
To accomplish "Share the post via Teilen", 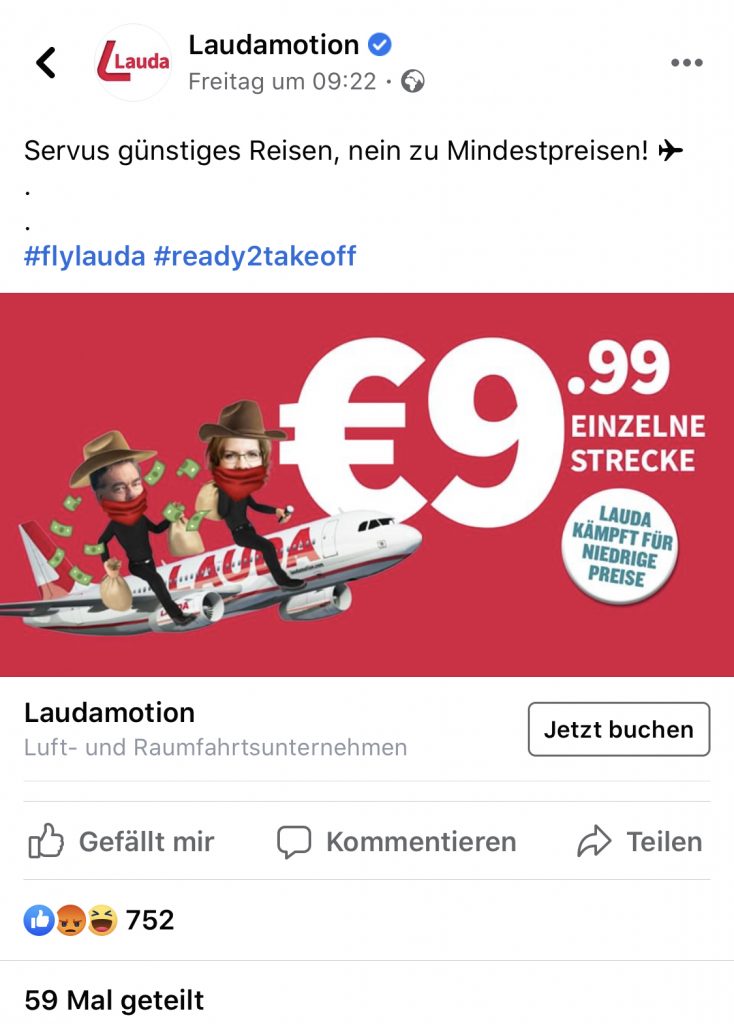I will (640, 842).
